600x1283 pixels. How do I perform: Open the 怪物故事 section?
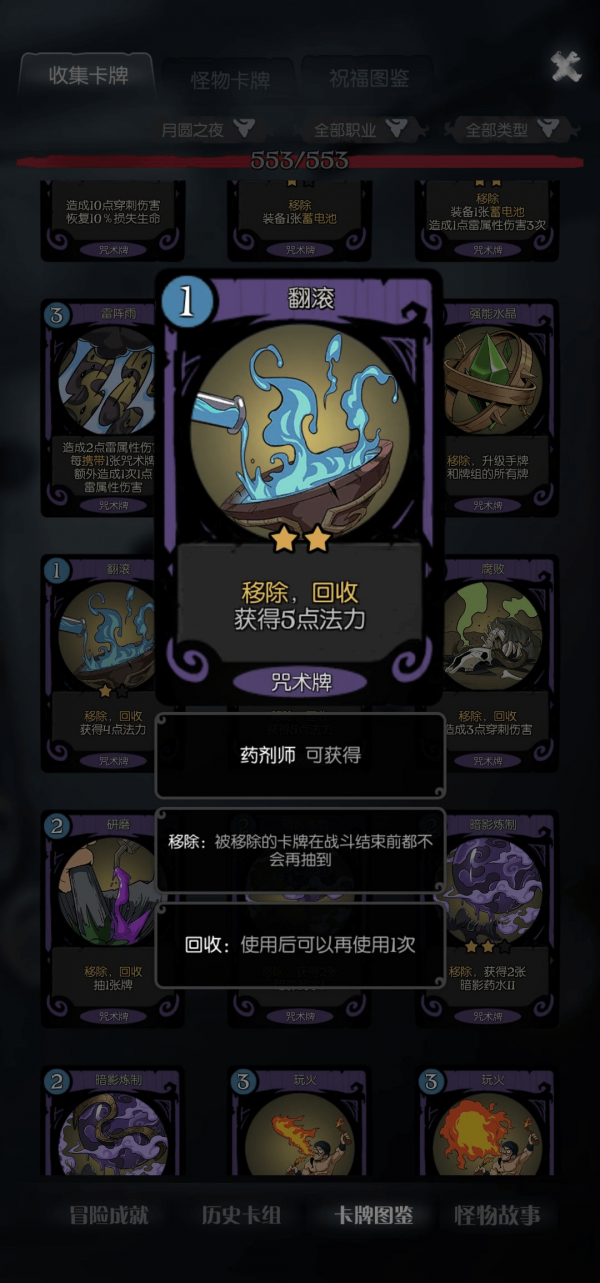[497, 1216]
